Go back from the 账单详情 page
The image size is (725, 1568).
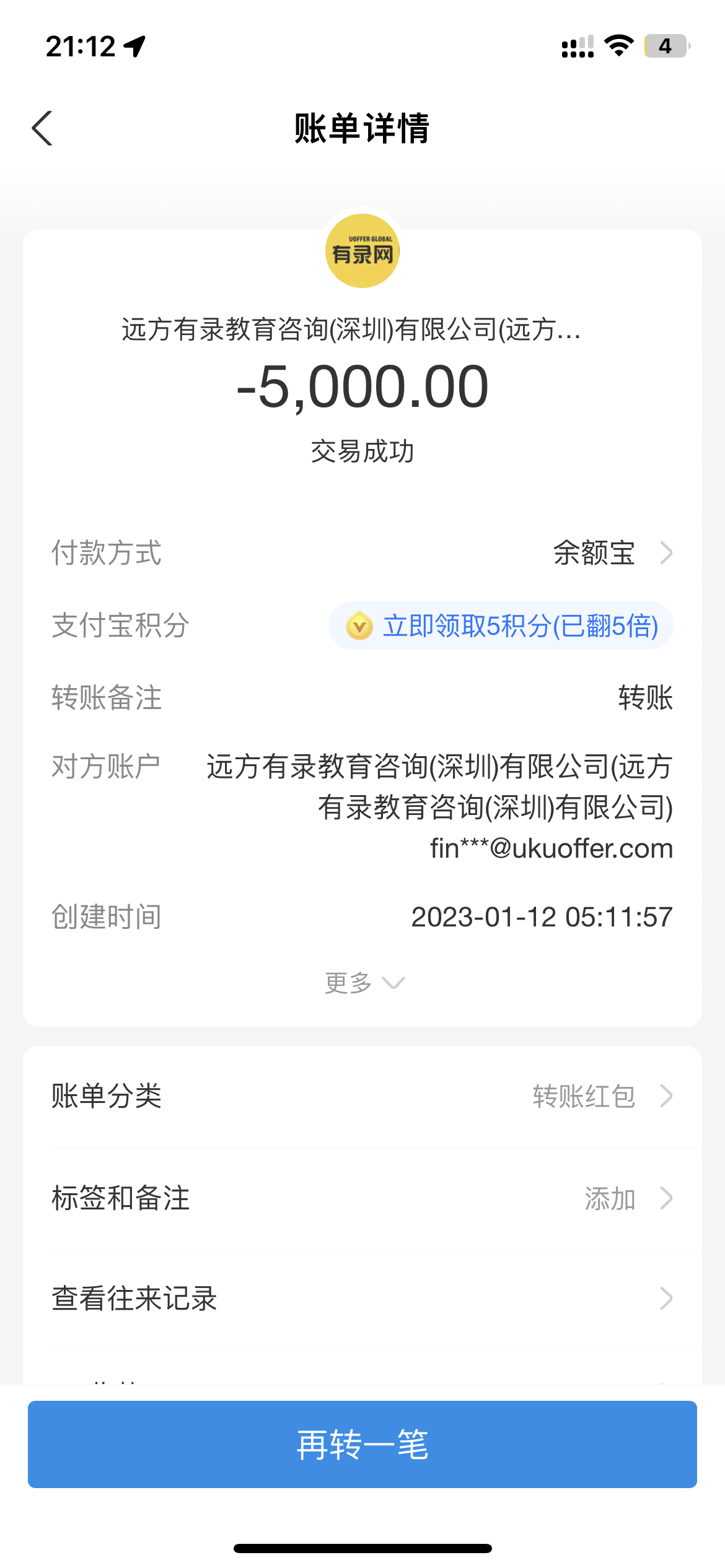(42, 129)
